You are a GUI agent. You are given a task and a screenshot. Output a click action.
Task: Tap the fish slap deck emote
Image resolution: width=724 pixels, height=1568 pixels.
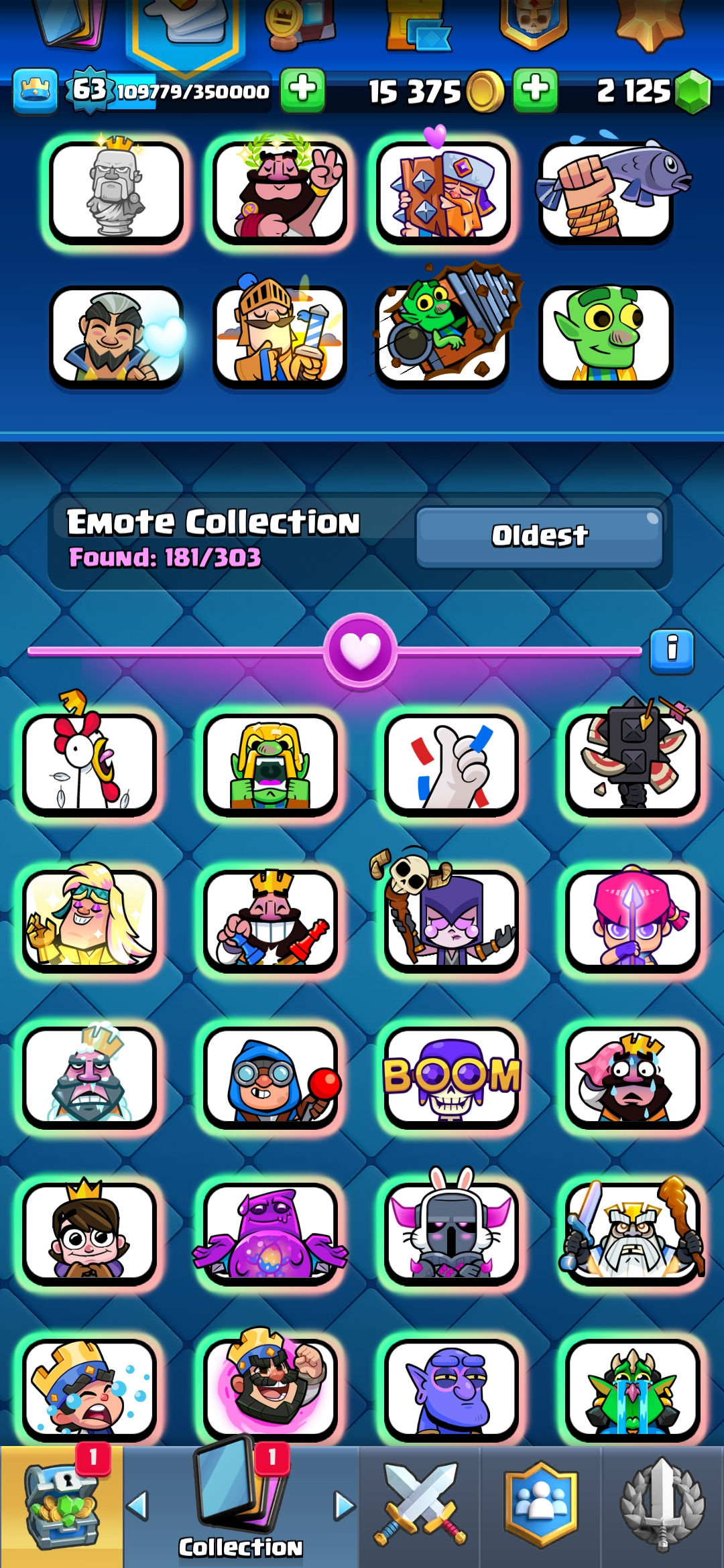(x=607, y=192)
